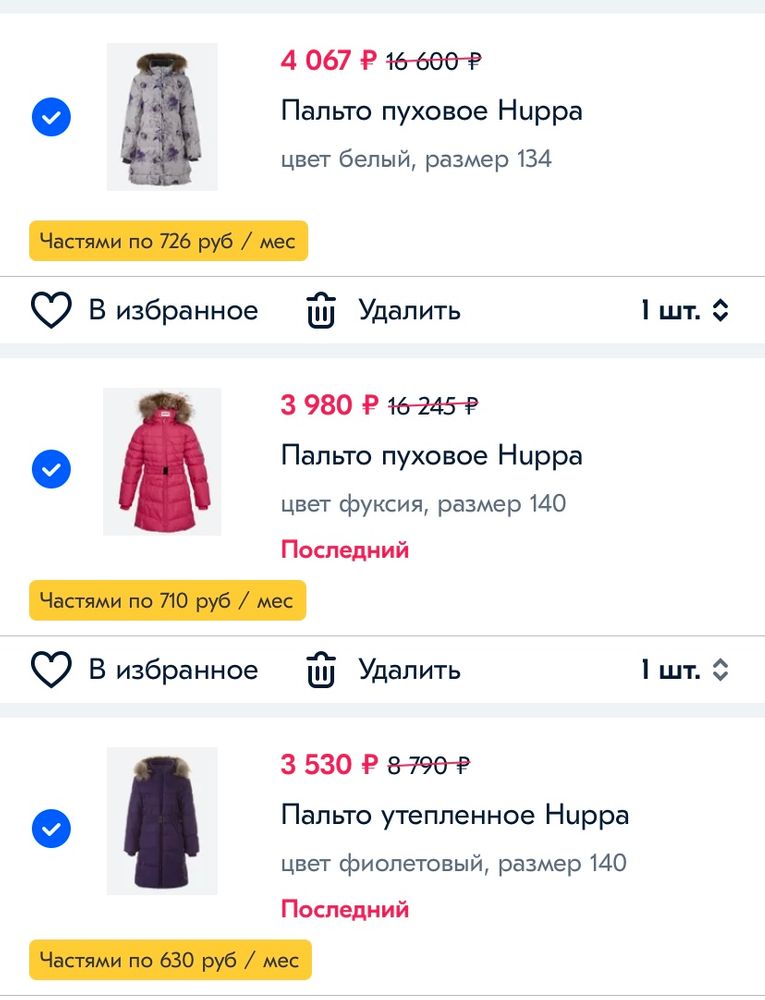This screenshot has height=1000, width=765.
Task: Click the Частями по 726 руб installment badge
Action: tap(168, 240)
